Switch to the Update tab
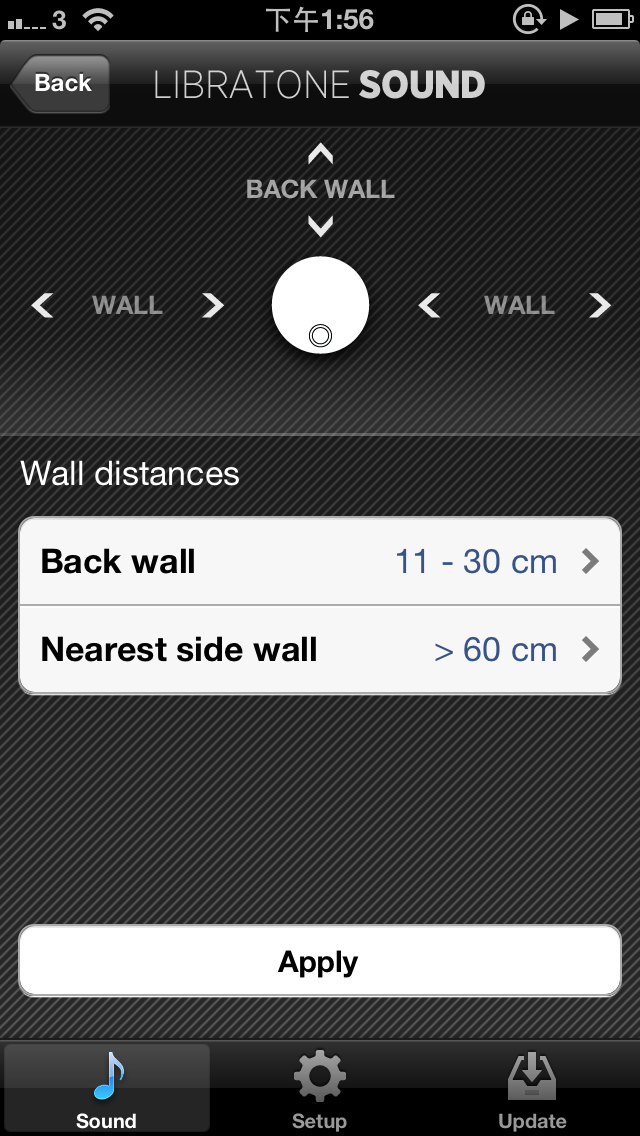The width and height of the screenshot is (640, 1136). pos(532,1090)
